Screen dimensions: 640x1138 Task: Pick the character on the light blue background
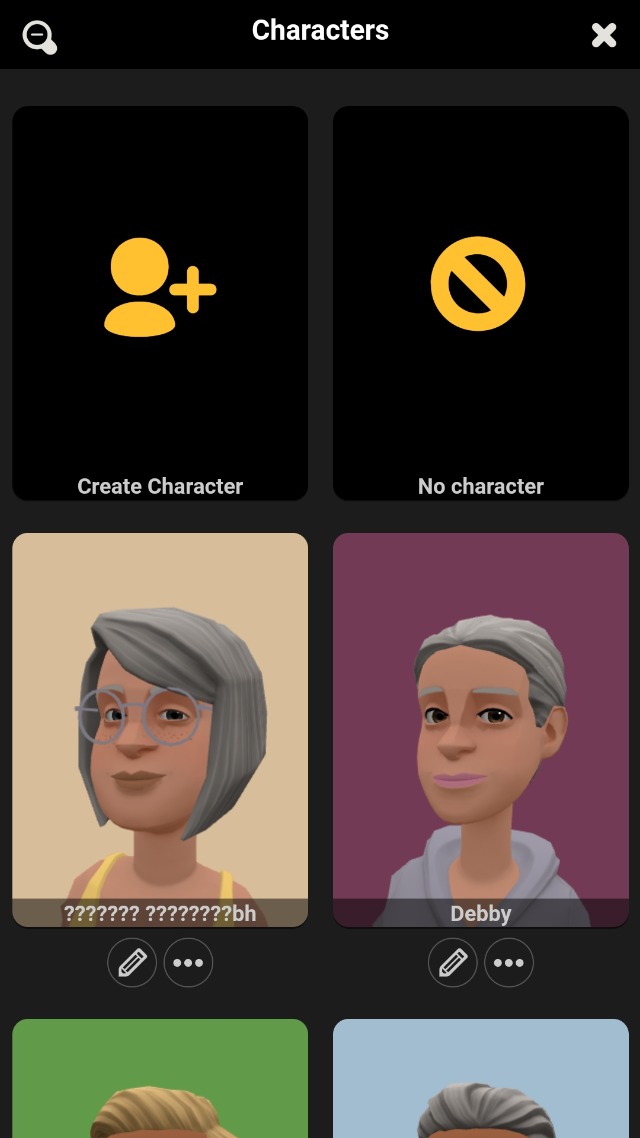(x=480, y=1080)
